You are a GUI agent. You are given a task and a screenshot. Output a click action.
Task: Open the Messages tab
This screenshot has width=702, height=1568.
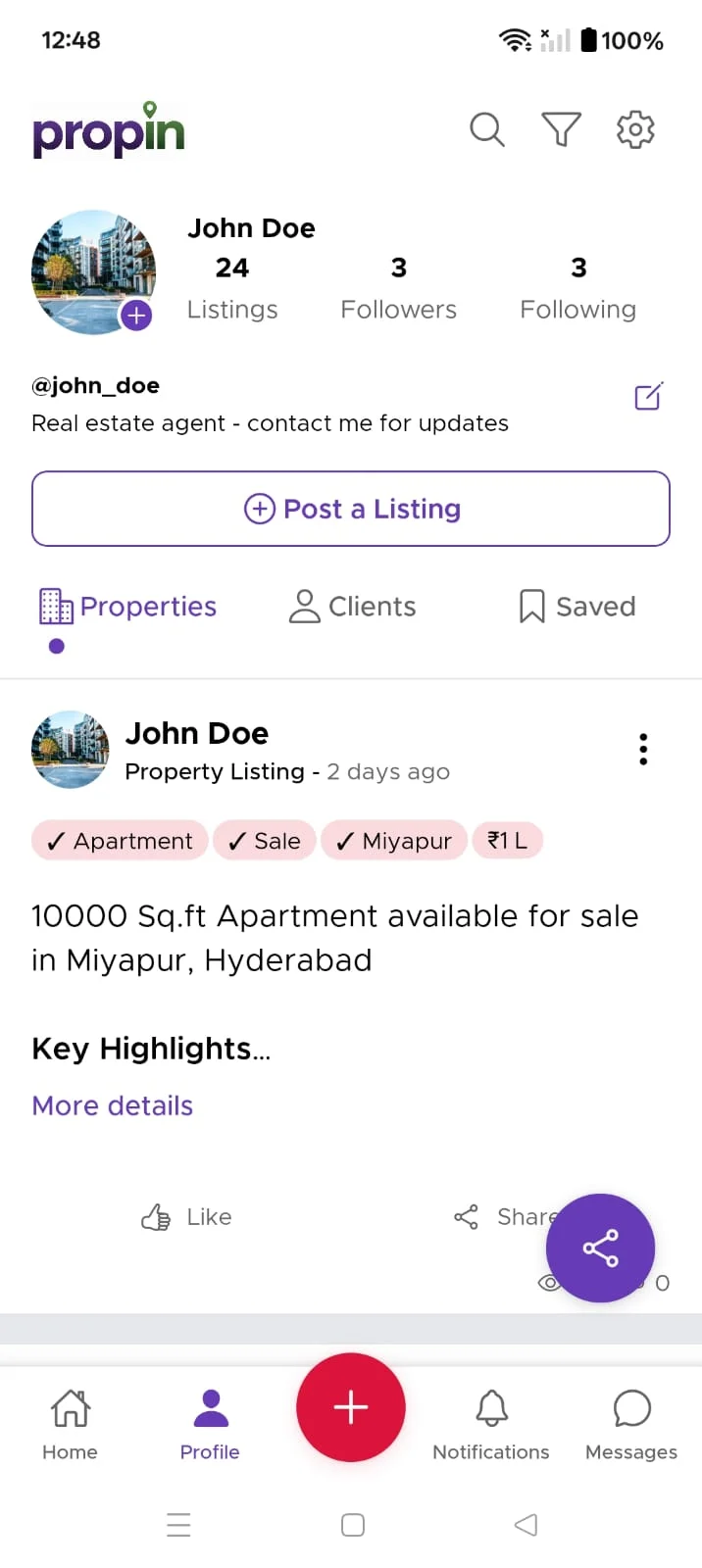[x=631, y=1423]
